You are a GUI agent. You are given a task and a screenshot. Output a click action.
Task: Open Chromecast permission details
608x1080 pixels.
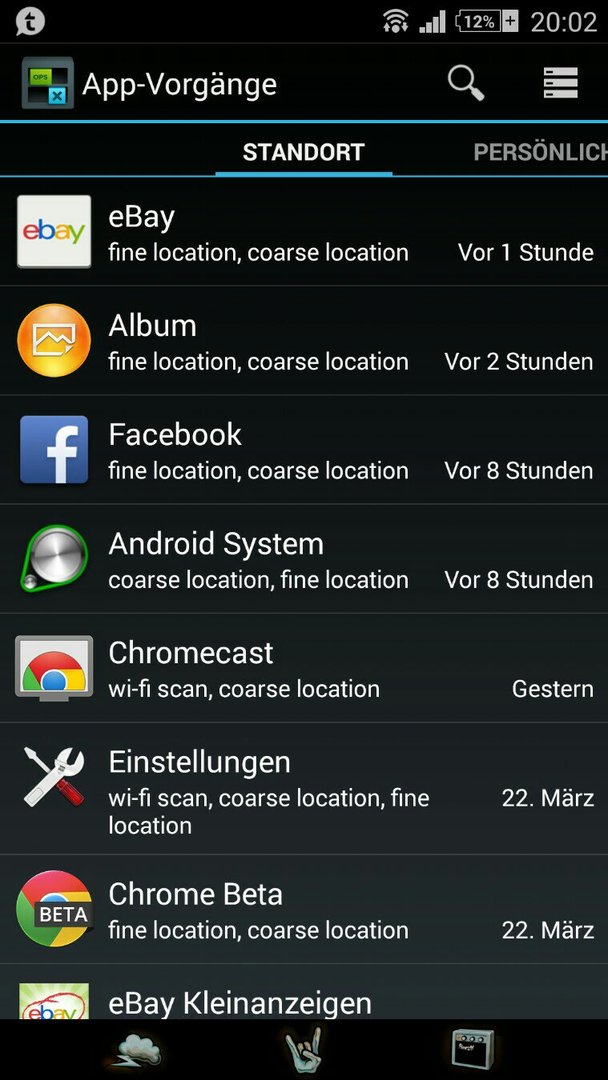pos(304,668)
